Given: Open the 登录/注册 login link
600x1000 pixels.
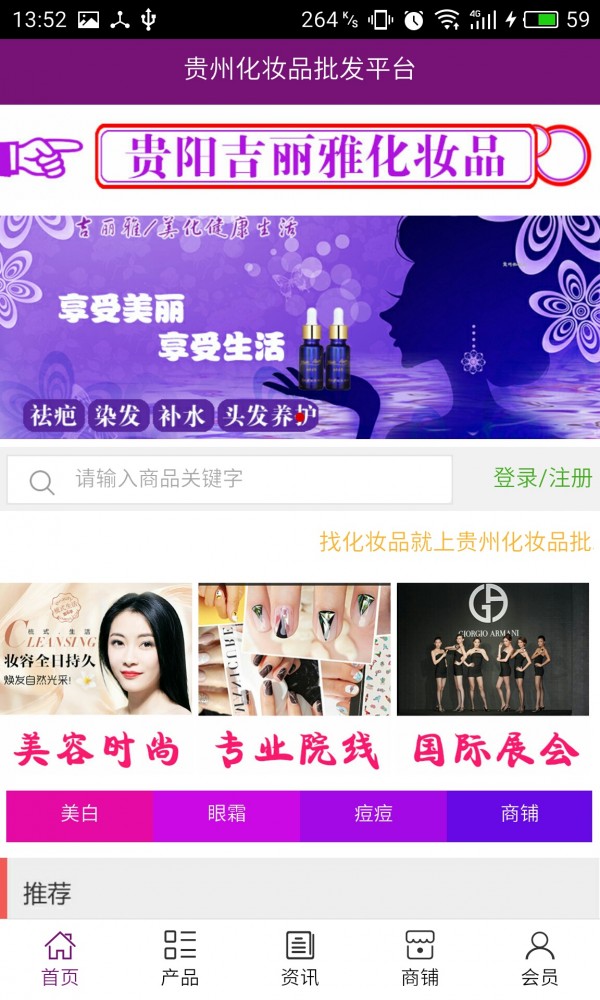Looking at the screenshot, I should [x=542, y=478].
